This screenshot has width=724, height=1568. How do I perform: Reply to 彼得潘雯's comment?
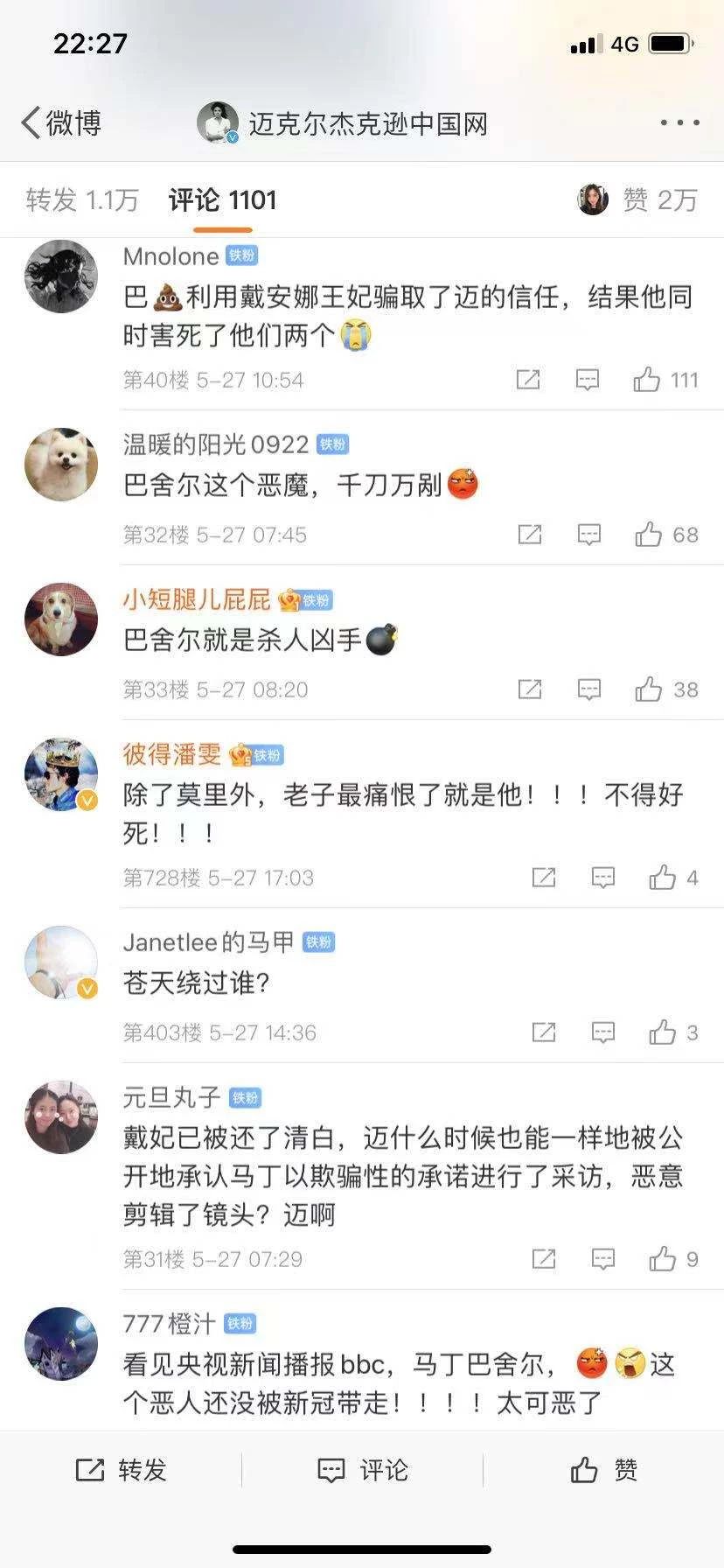[603, 878]
